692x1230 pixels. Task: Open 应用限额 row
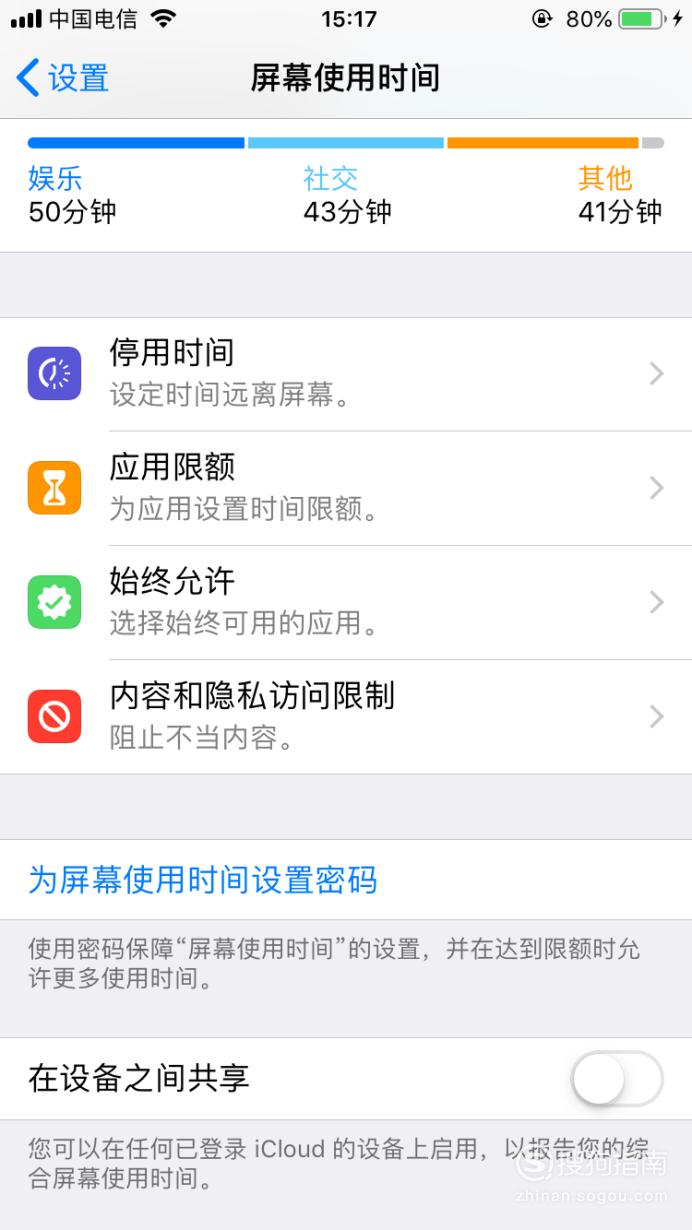tap(346, 489)
